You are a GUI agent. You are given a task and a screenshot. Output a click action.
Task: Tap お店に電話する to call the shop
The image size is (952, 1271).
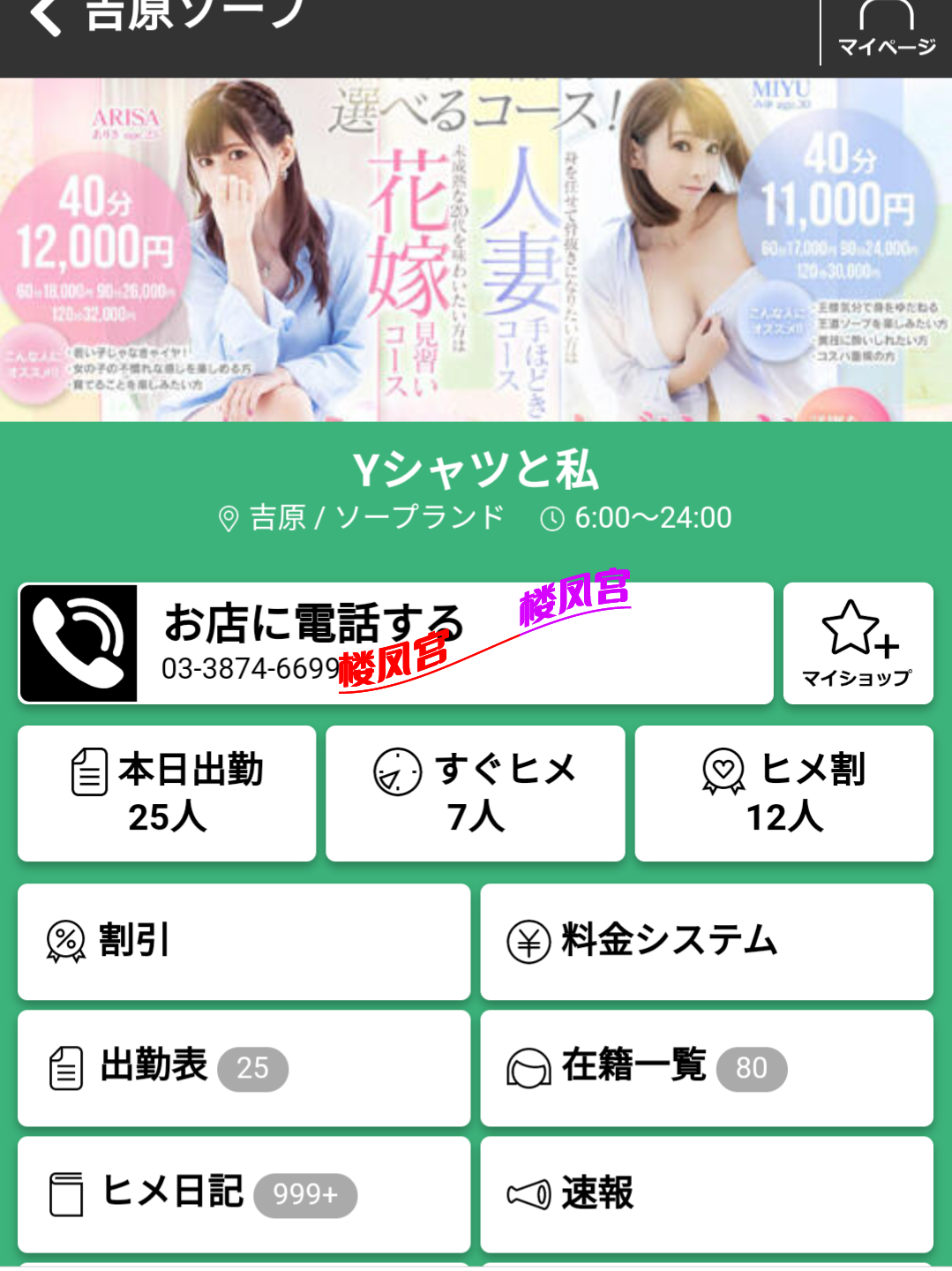395,643
